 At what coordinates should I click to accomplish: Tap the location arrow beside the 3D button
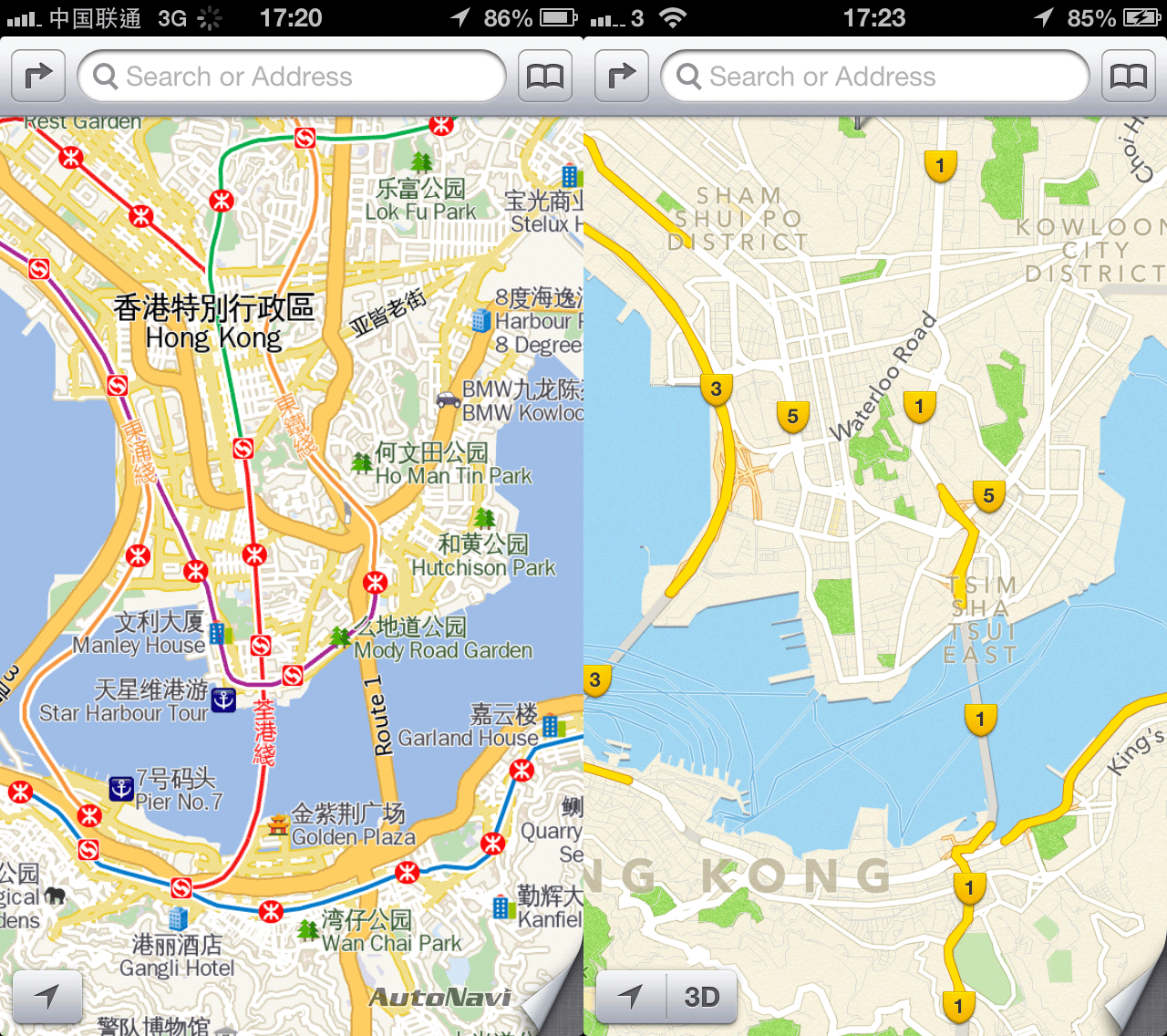coord(631,997)
